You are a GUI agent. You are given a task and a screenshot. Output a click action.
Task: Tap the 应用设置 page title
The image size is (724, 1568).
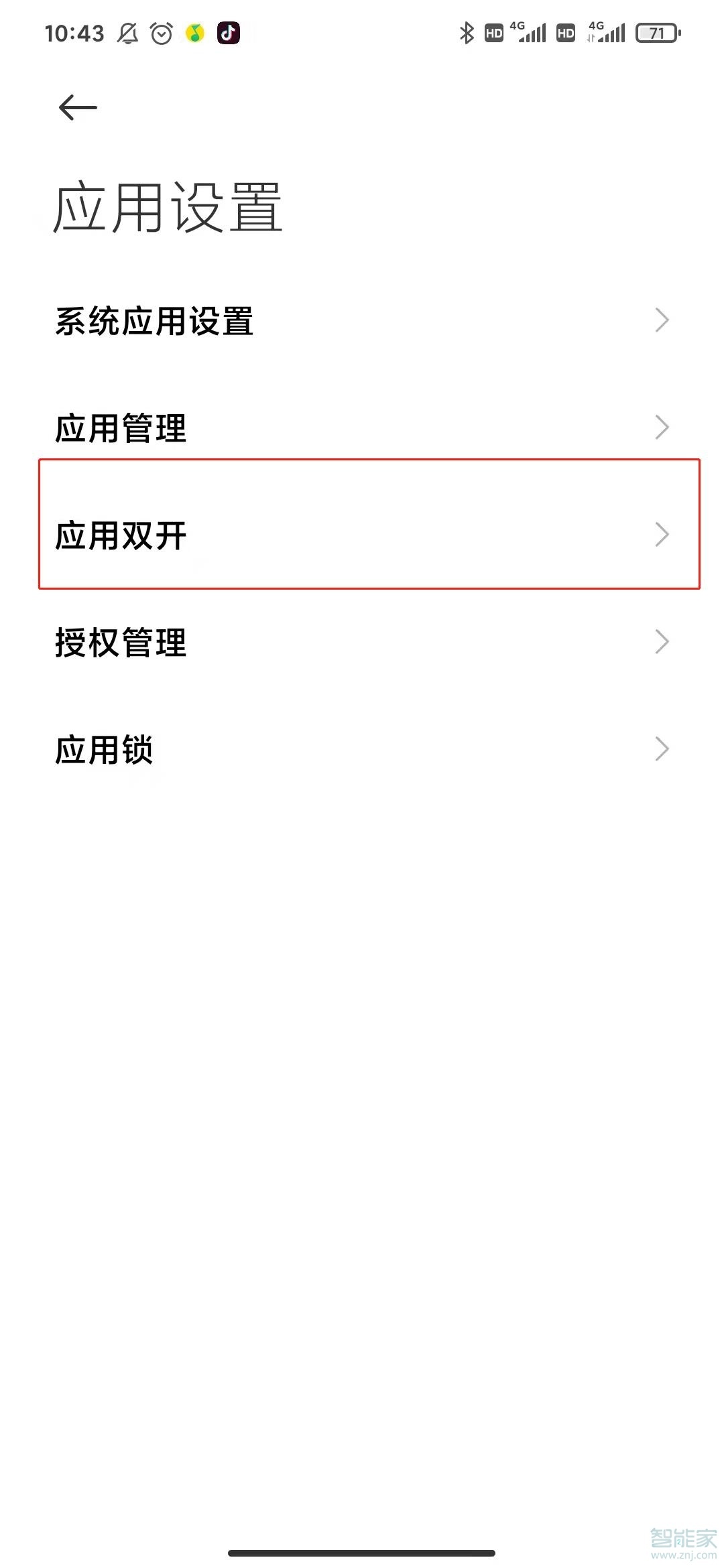pos(169,204)
